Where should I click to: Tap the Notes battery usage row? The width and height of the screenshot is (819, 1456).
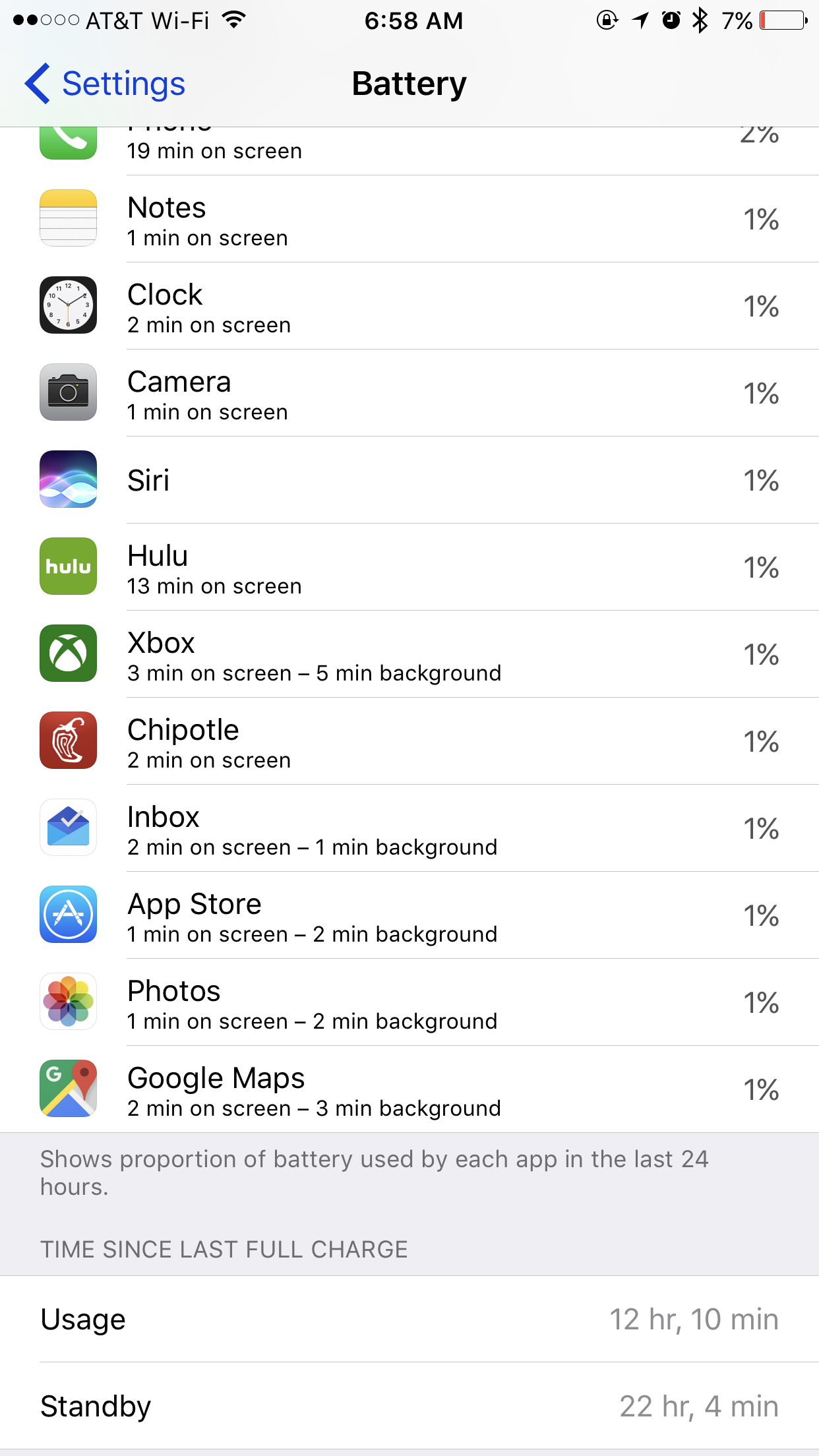click(x=409, y=220)
